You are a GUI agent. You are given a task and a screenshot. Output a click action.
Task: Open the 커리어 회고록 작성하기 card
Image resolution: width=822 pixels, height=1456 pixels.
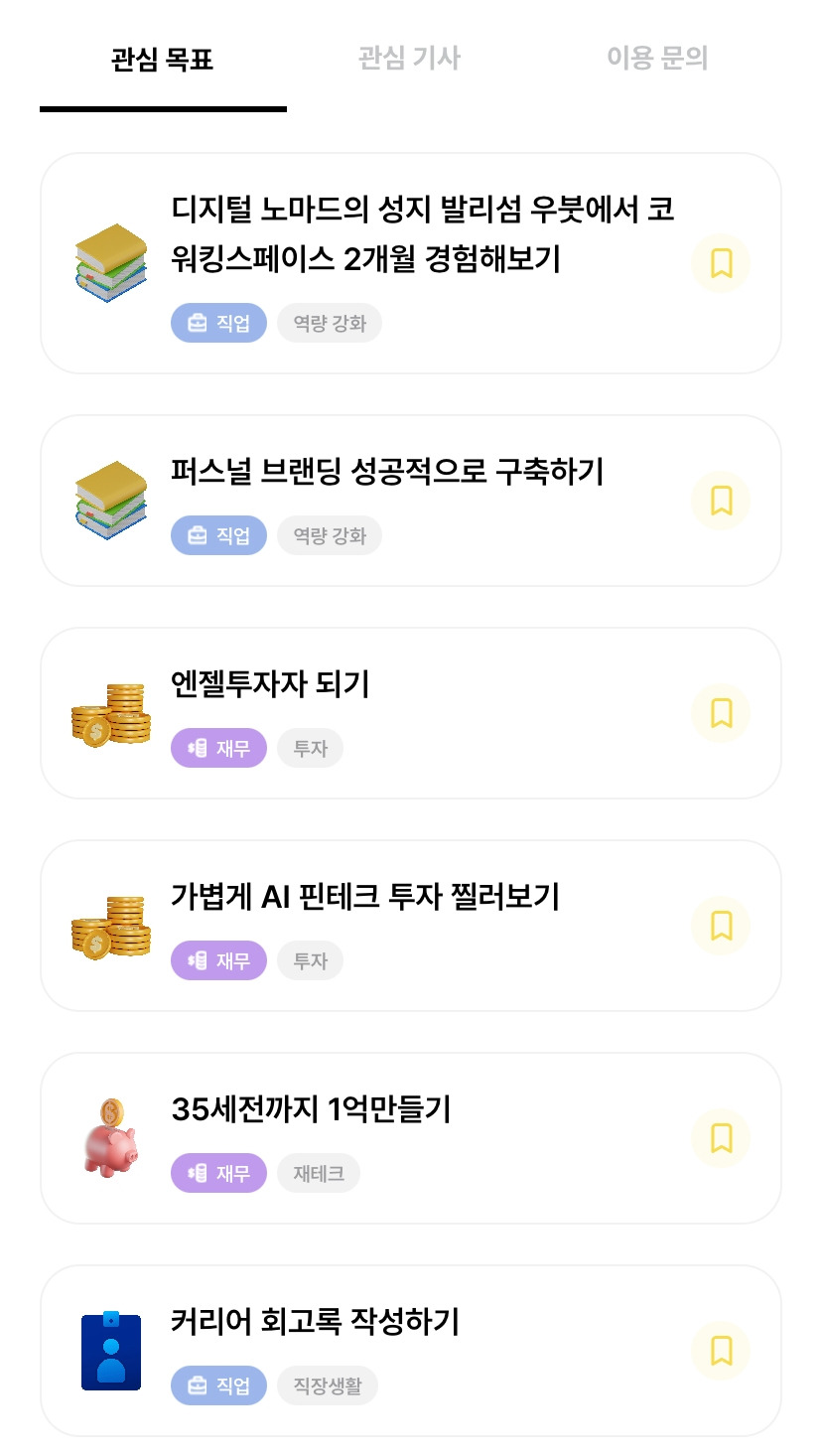click(410, 1351)
